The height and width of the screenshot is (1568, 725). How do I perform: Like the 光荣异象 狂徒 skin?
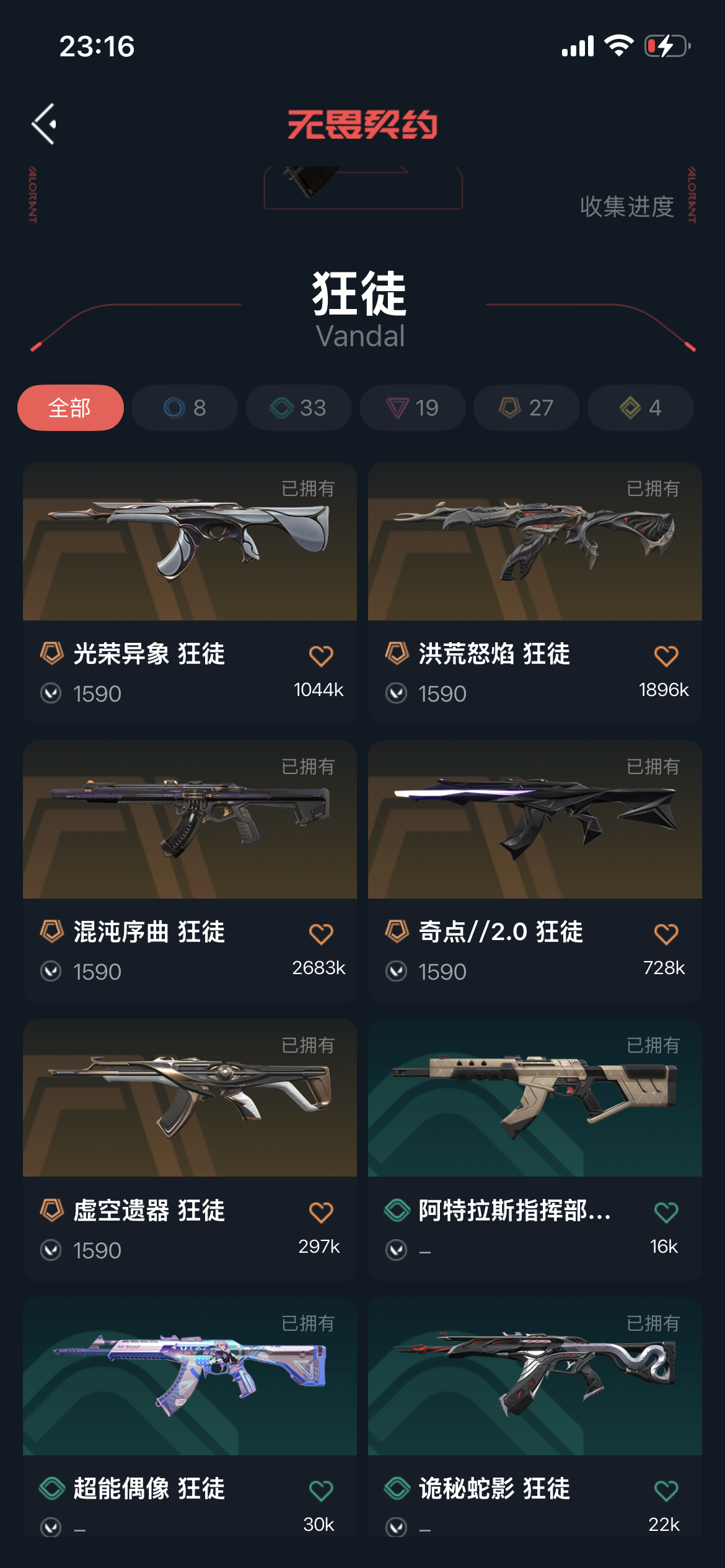[321, 655]
